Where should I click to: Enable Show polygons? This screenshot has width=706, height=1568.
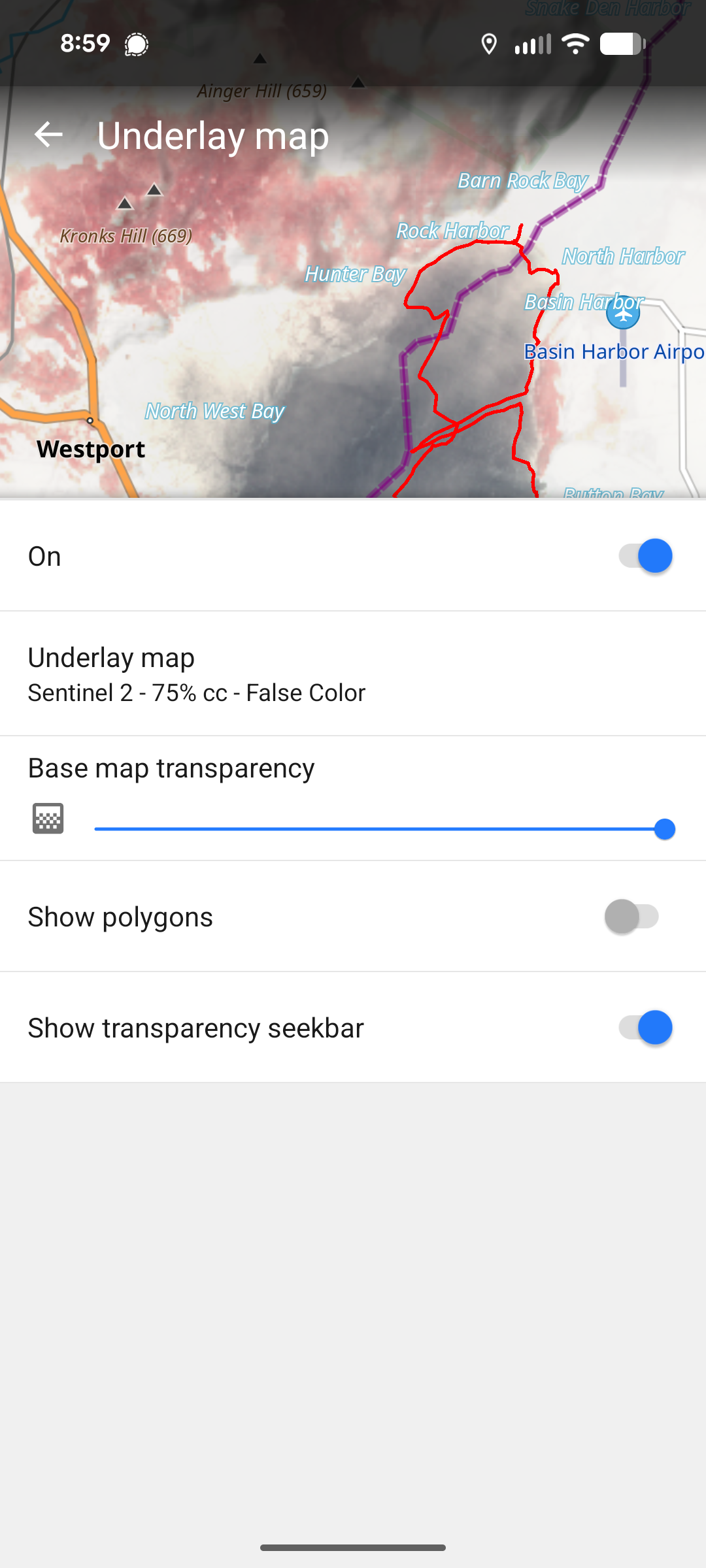pyautogui.click(x=631, y=917)
